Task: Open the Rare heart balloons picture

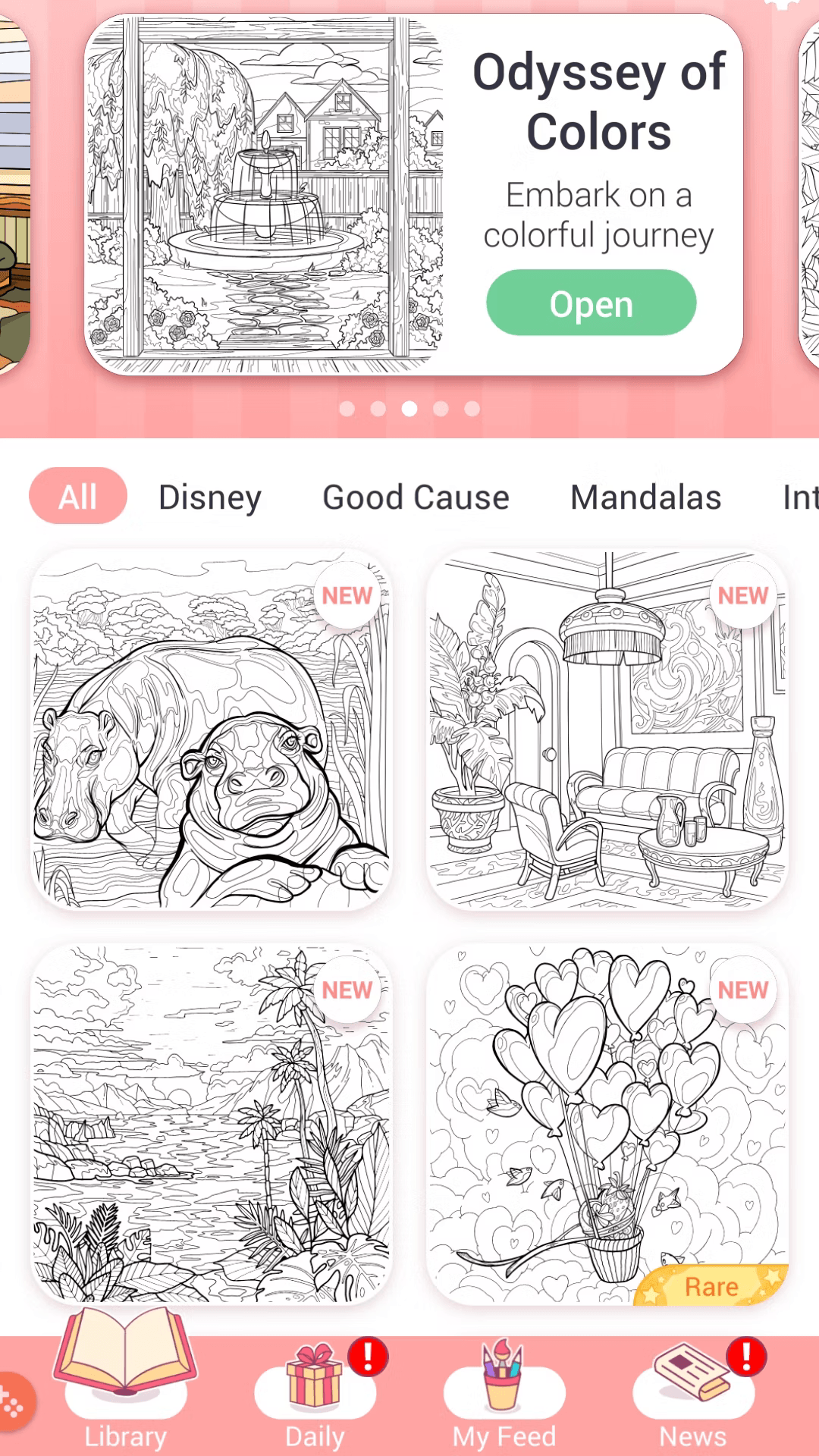Action: tap(607, 1124)
